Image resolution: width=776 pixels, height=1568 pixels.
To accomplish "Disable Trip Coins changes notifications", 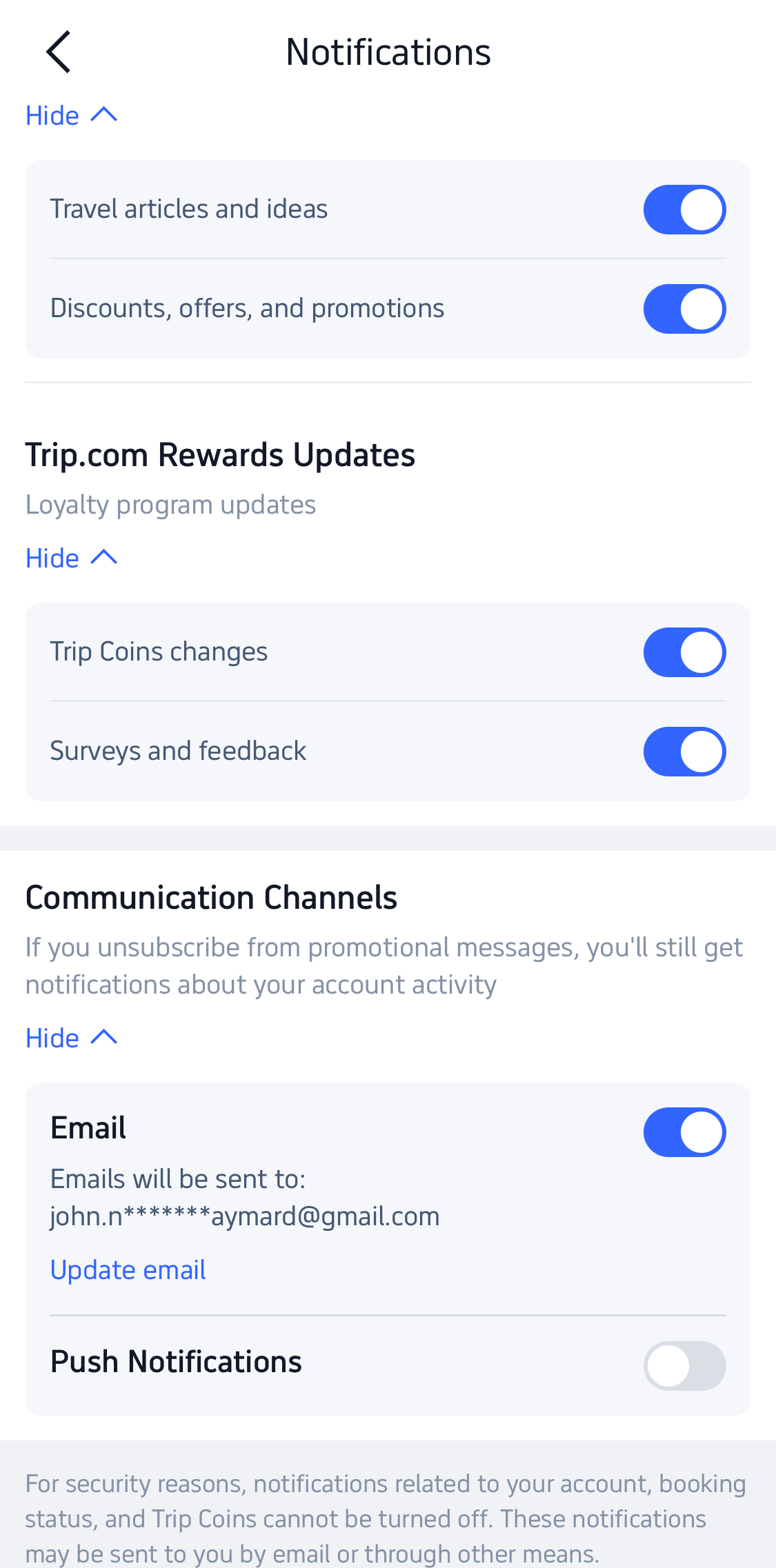I will 684,651.
